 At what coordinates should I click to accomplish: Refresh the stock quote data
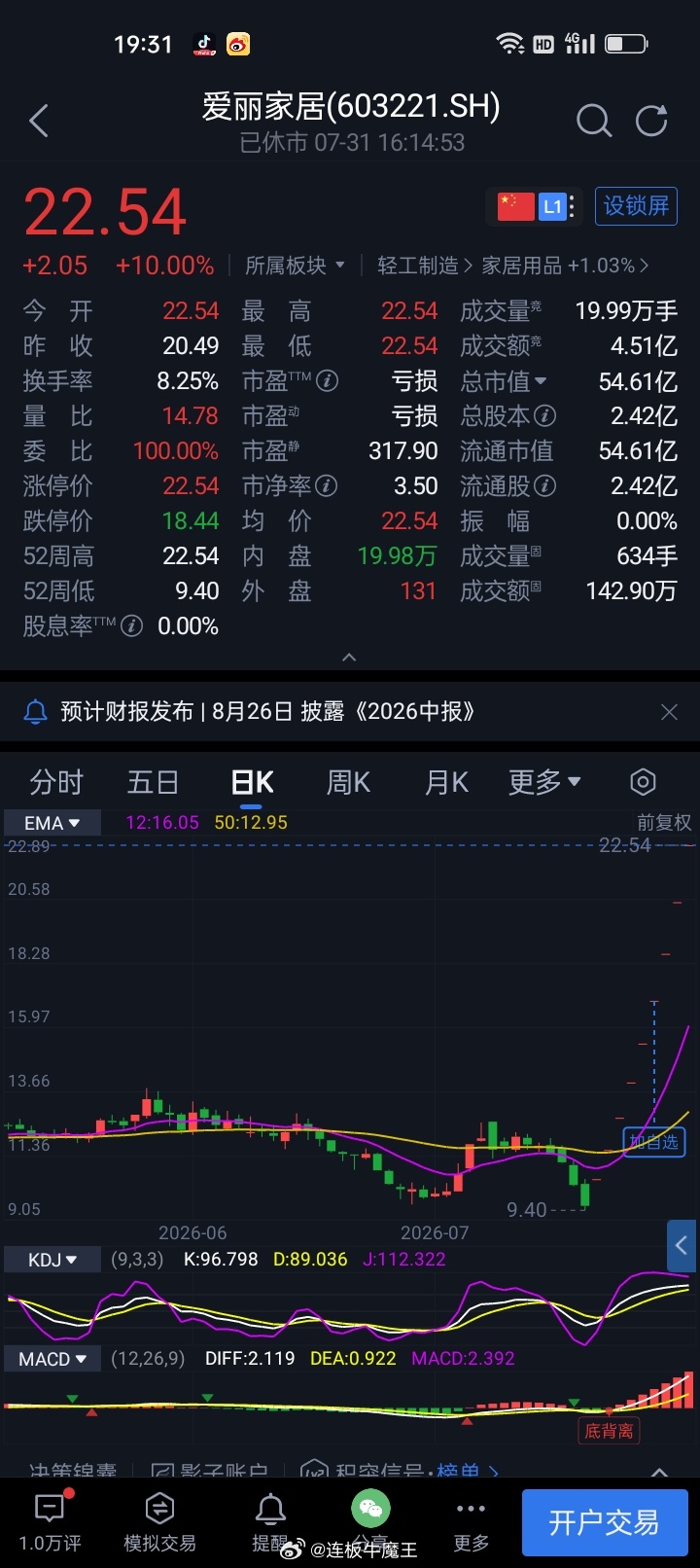click(x=651, y=121)
